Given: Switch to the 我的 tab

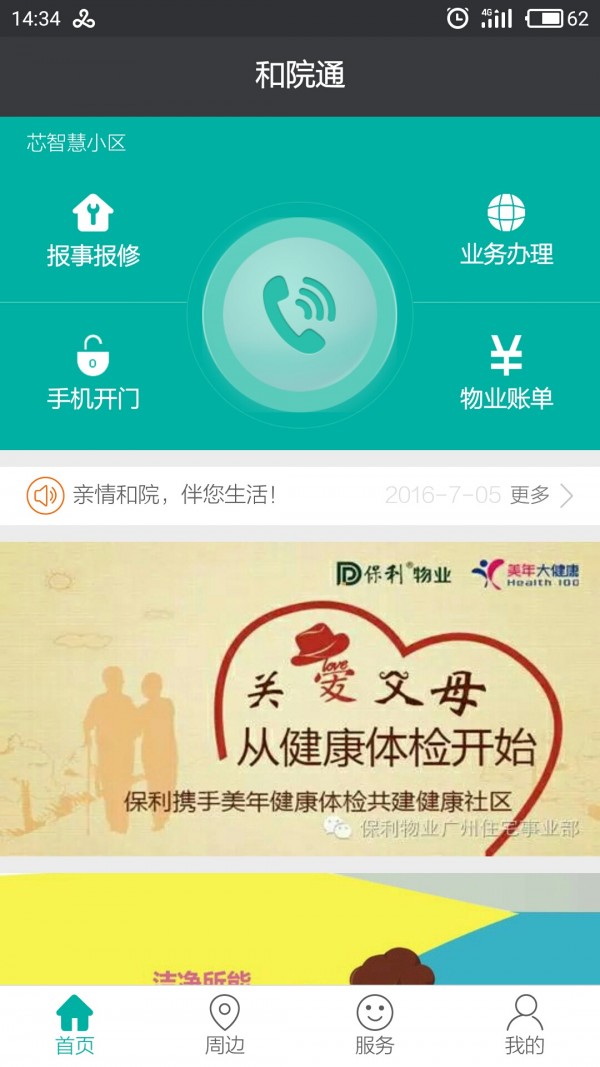Looking at the screenshot, I should 524,1025.
